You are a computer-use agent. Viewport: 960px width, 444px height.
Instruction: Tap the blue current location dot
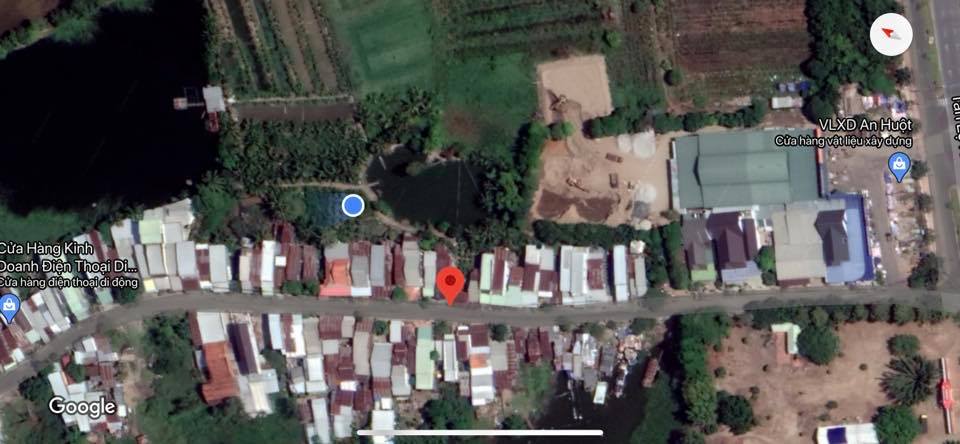point(352,205)
